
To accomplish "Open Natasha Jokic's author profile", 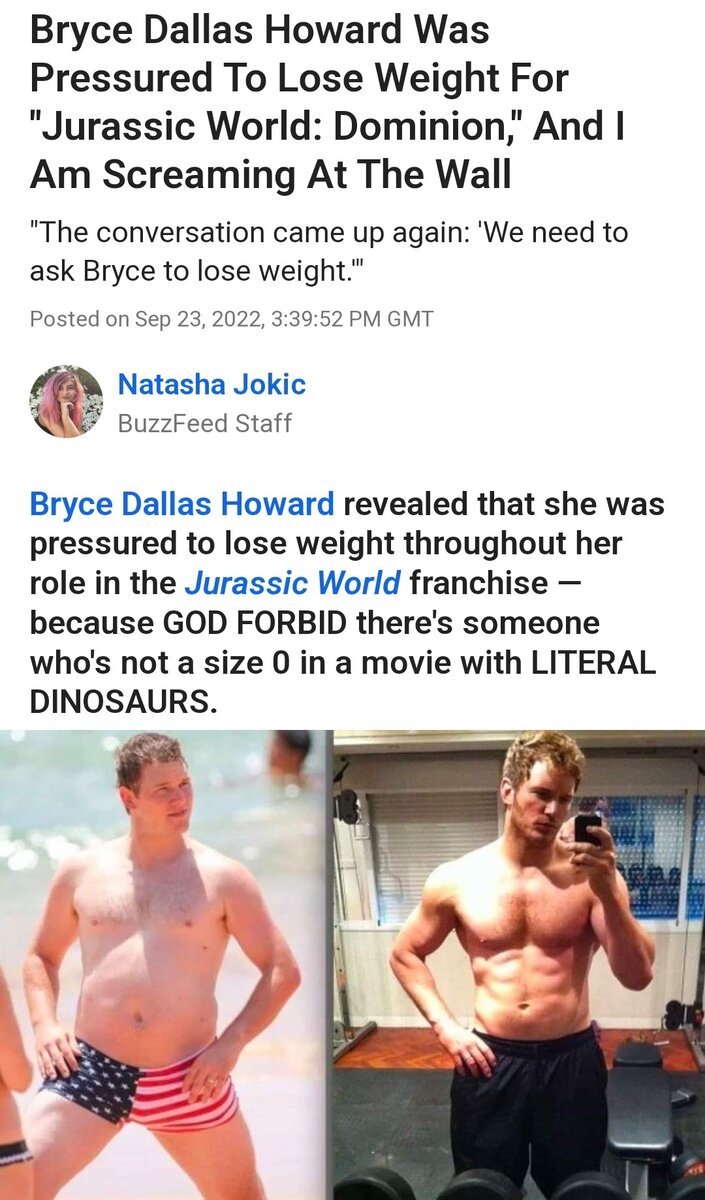I will pos(211,384).
